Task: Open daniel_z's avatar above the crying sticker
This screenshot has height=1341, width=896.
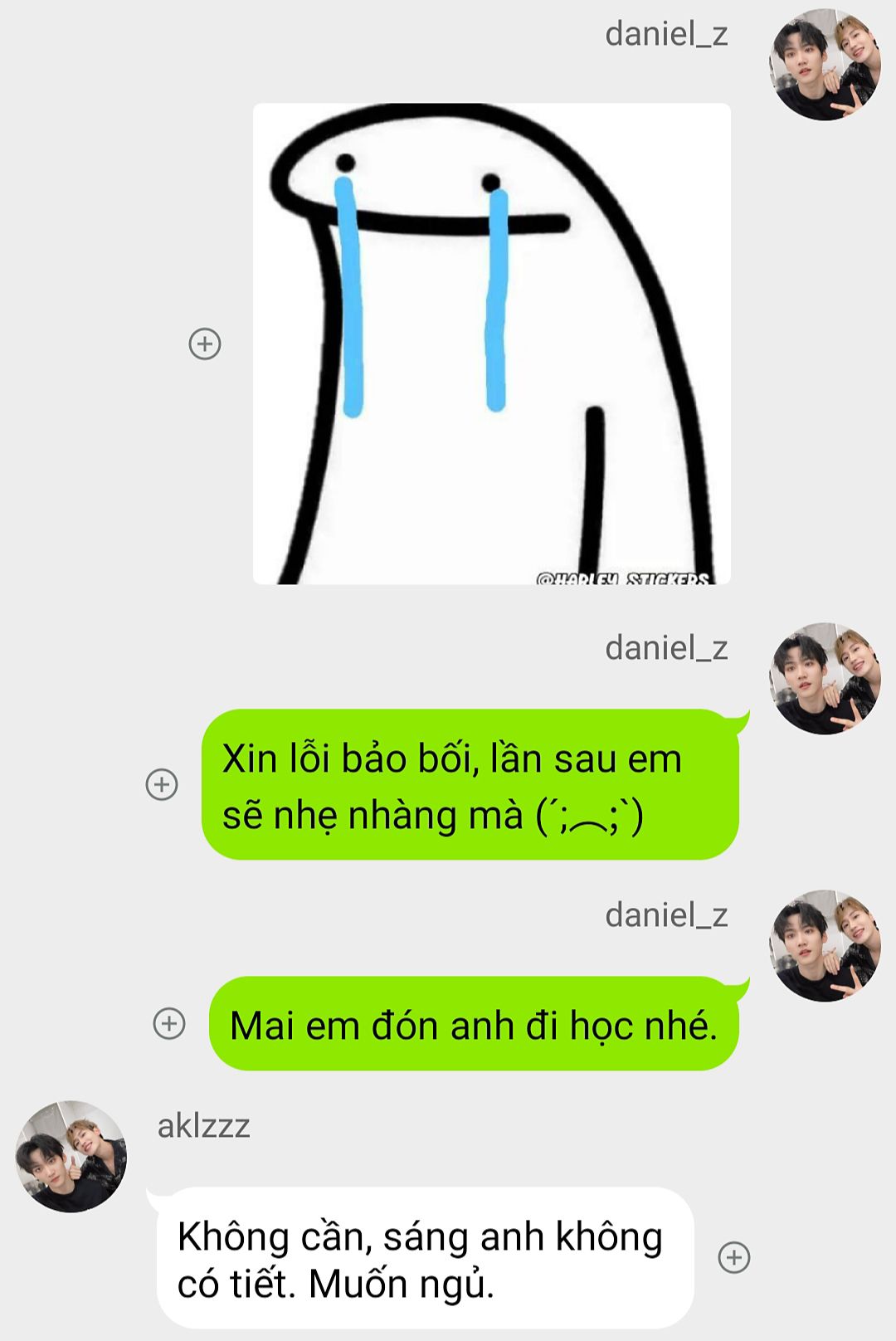Action: (x=825, y=65)
